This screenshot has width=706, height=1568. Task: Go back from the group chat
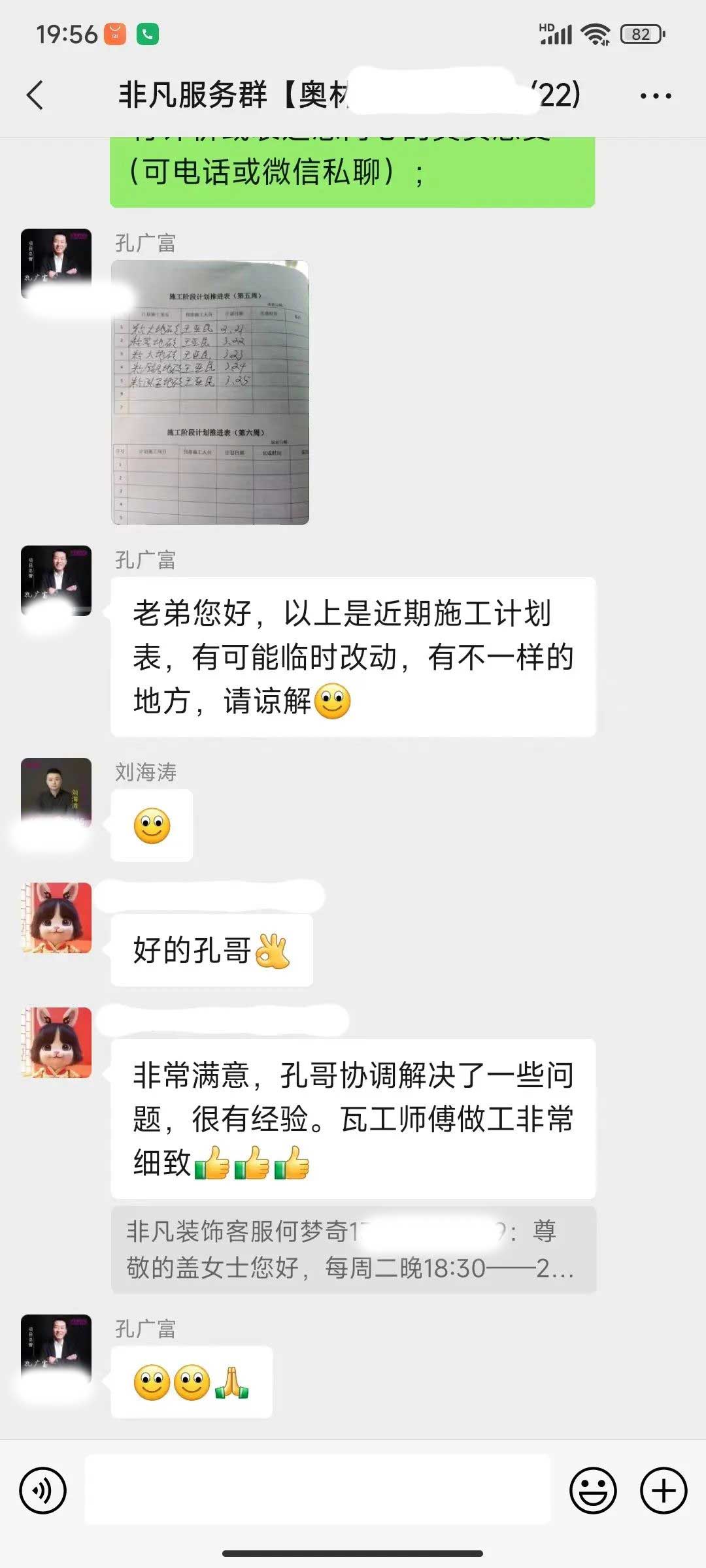pos(35,95)
